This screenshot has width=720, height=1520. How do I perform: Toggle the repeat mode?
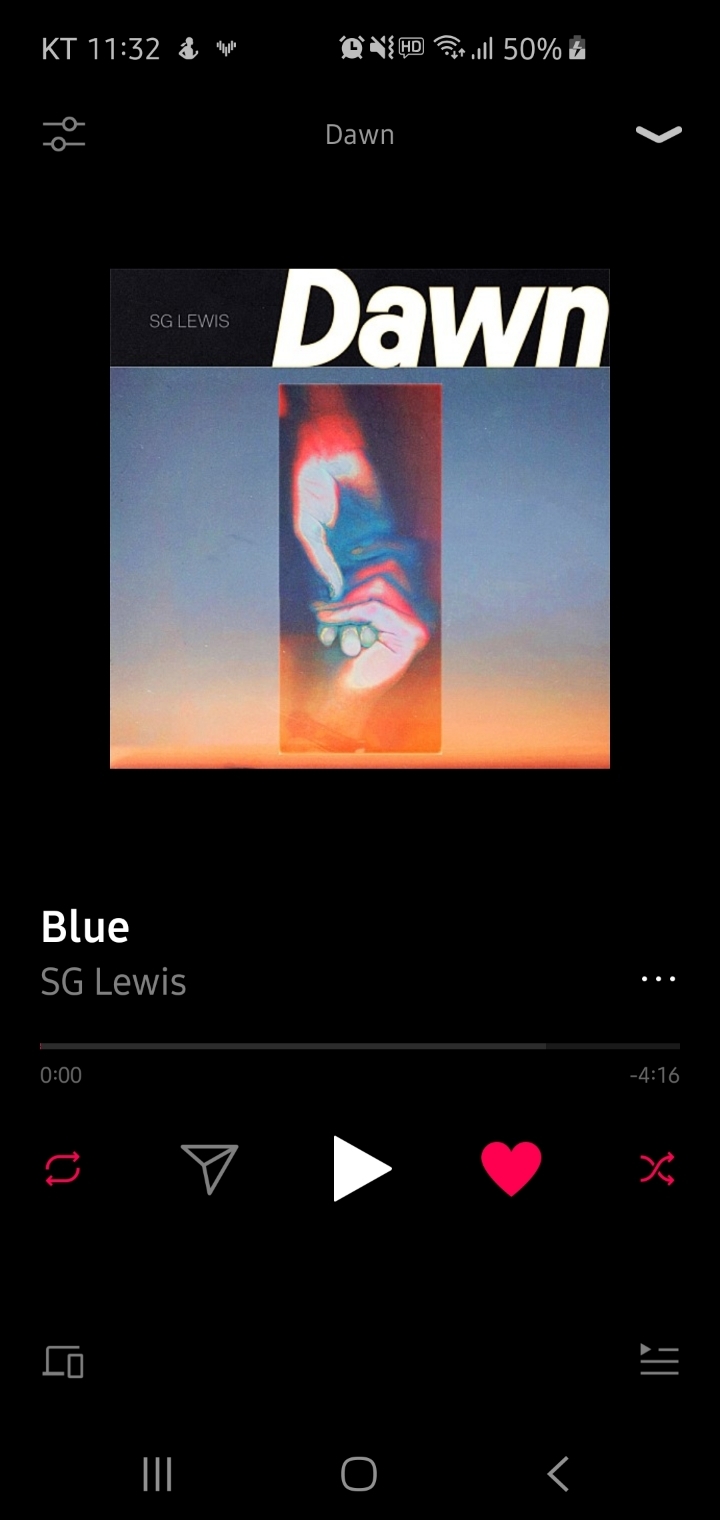pos(62,1168)
